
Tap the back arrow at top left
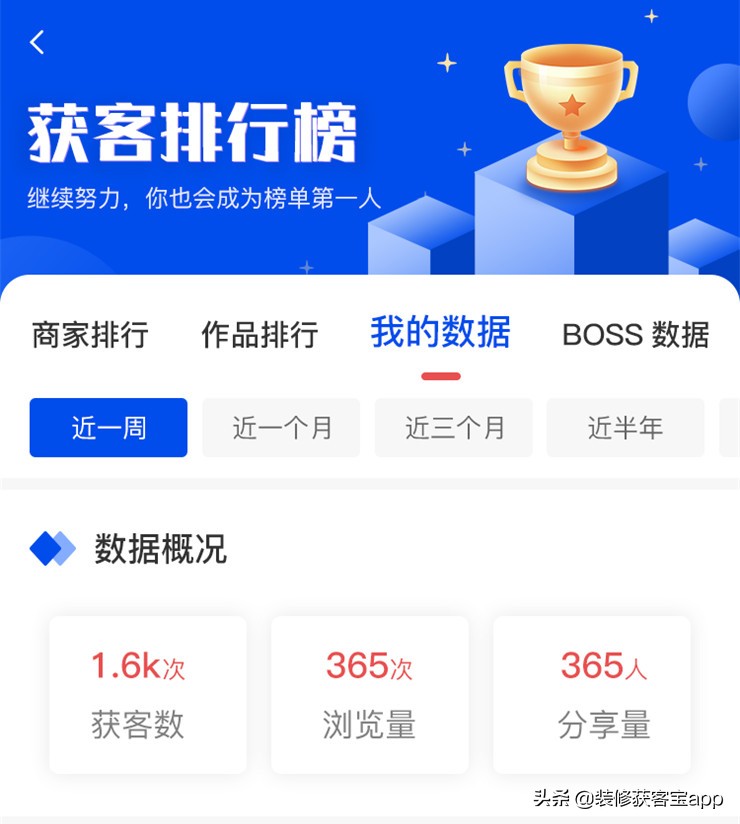coord(38,42)
